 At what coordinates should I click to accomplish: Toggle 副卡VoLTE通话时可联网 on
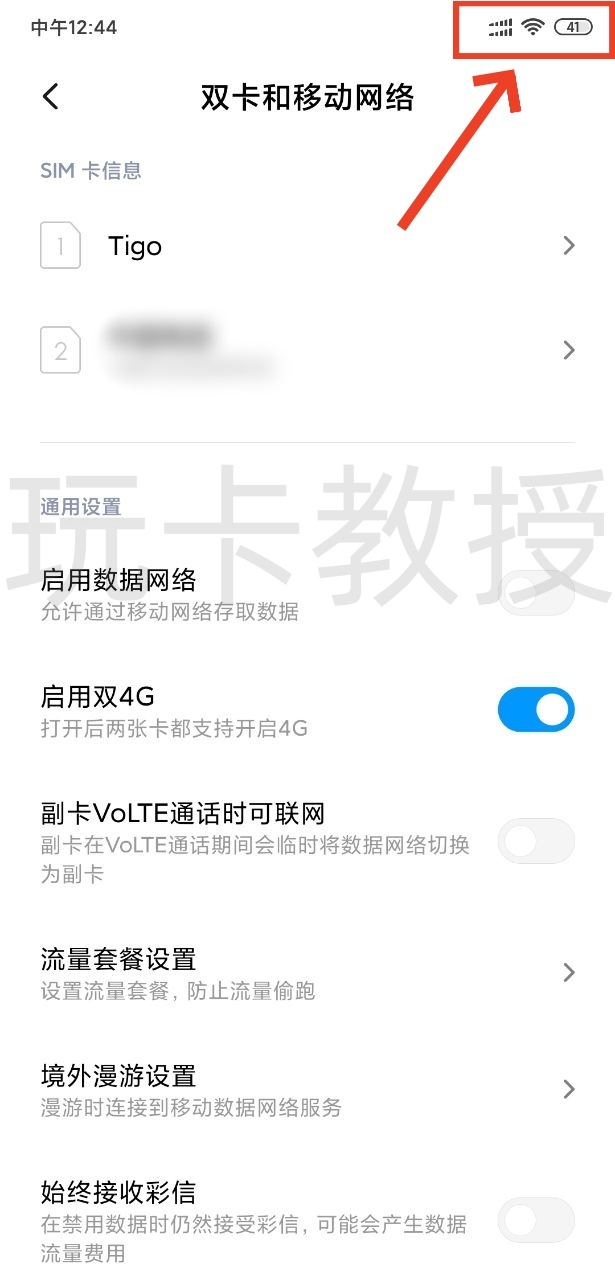(x=535, y=842)
